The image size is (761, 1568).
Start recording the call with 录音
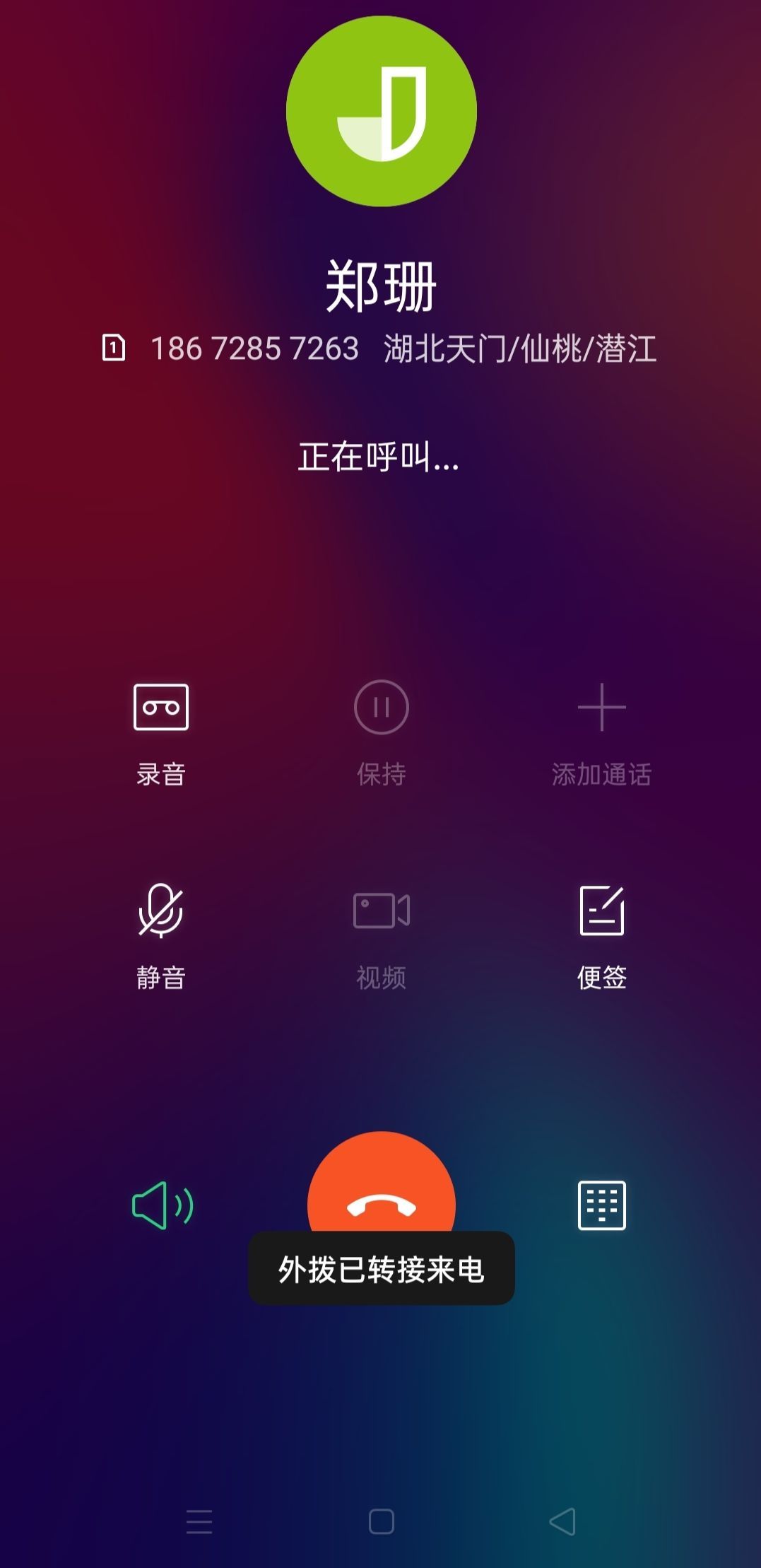(161, 733)
